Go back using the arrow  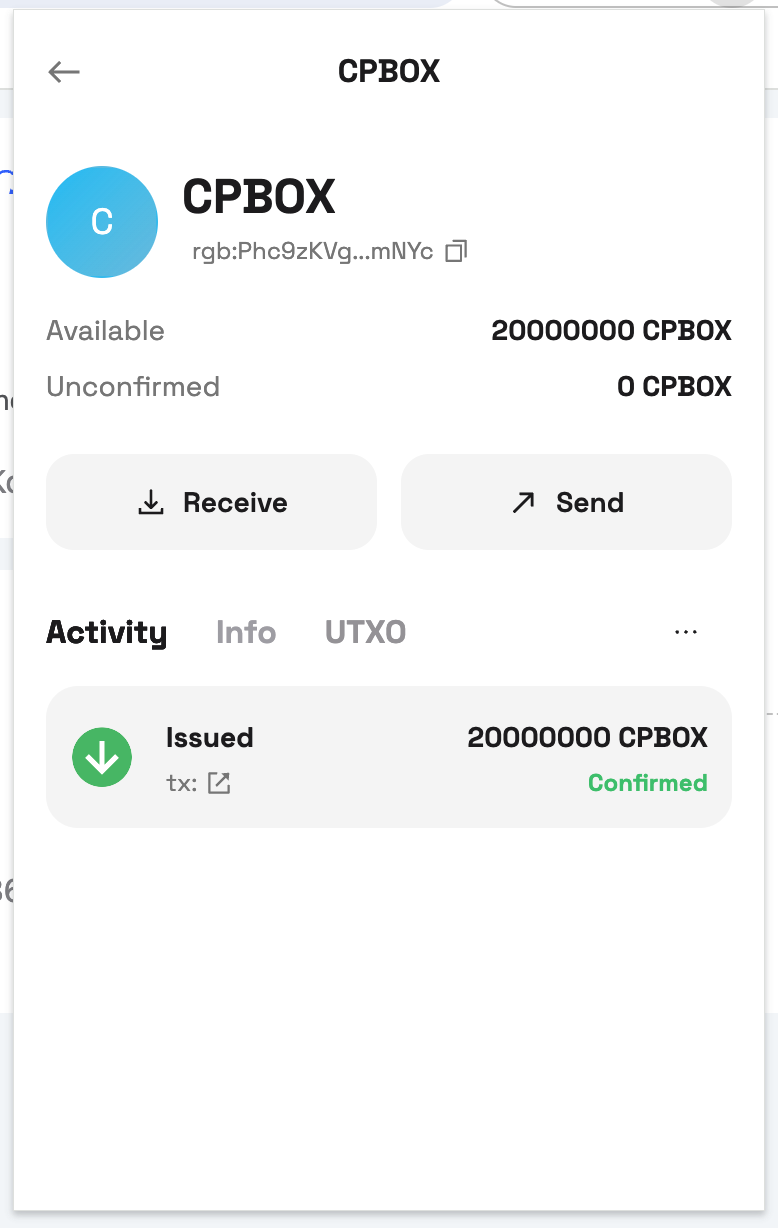[x=64, y=72]
